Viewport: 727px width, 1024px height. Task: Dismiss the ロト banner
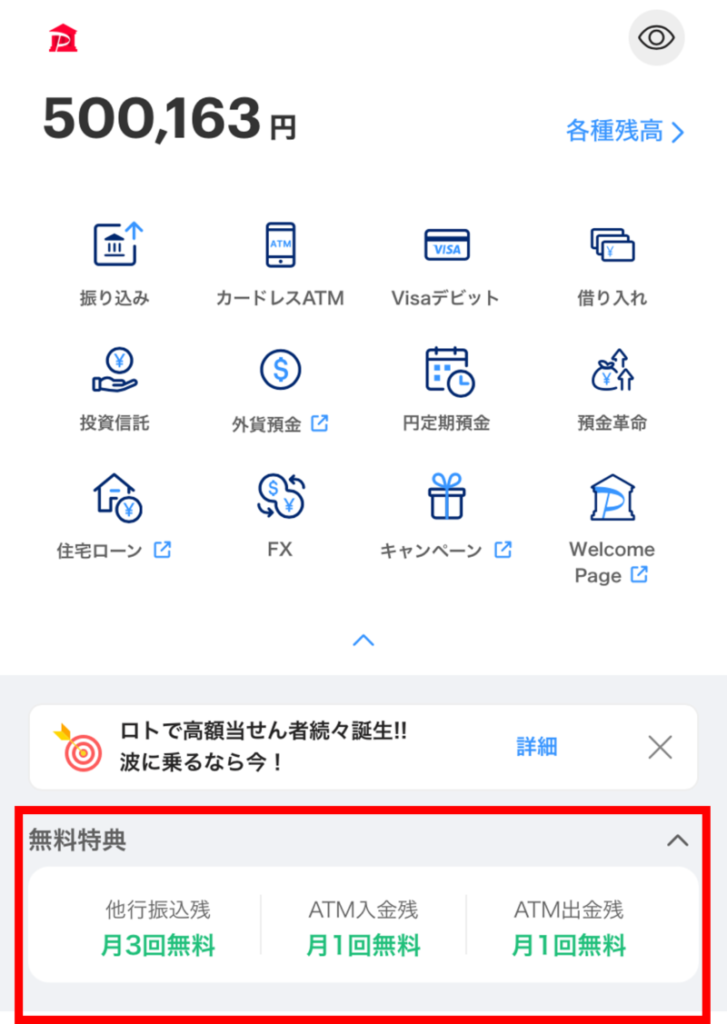tap(660, 747)
